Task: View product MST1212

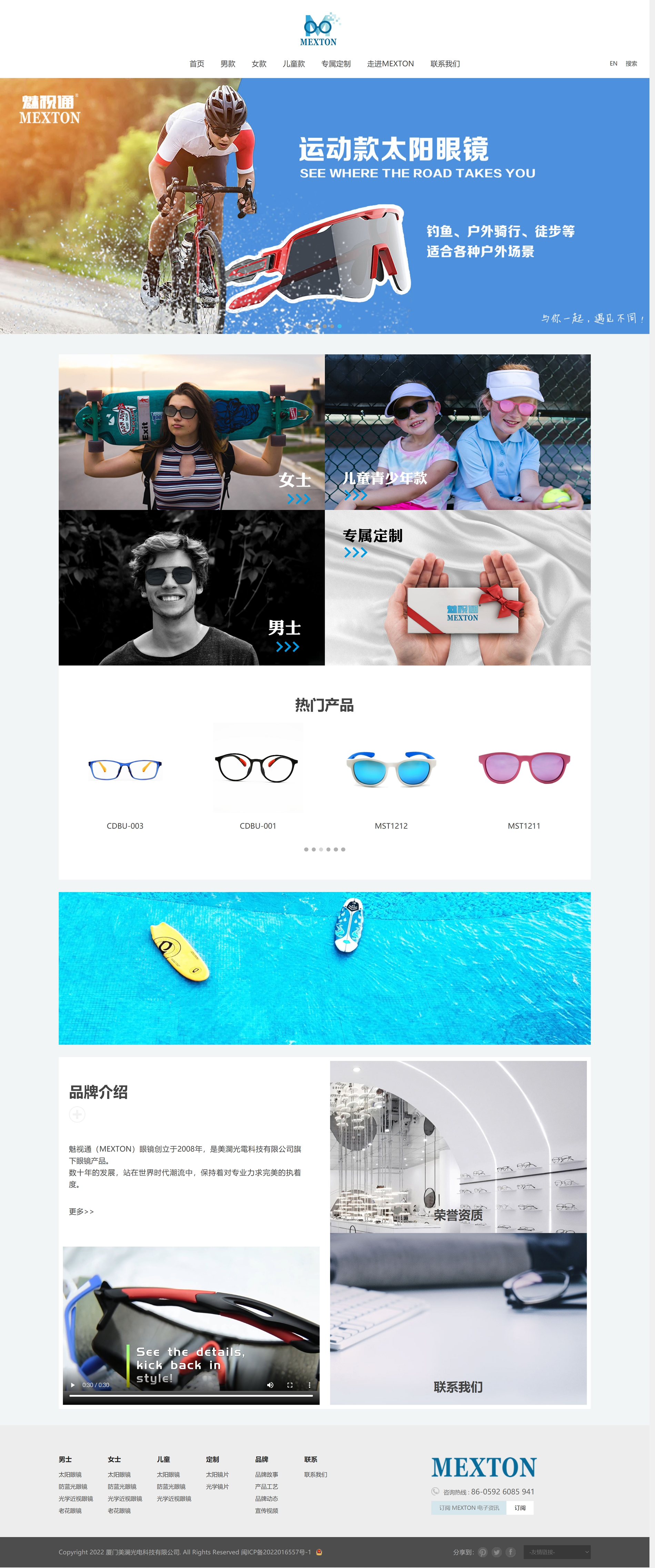Action: coord(391,770)
